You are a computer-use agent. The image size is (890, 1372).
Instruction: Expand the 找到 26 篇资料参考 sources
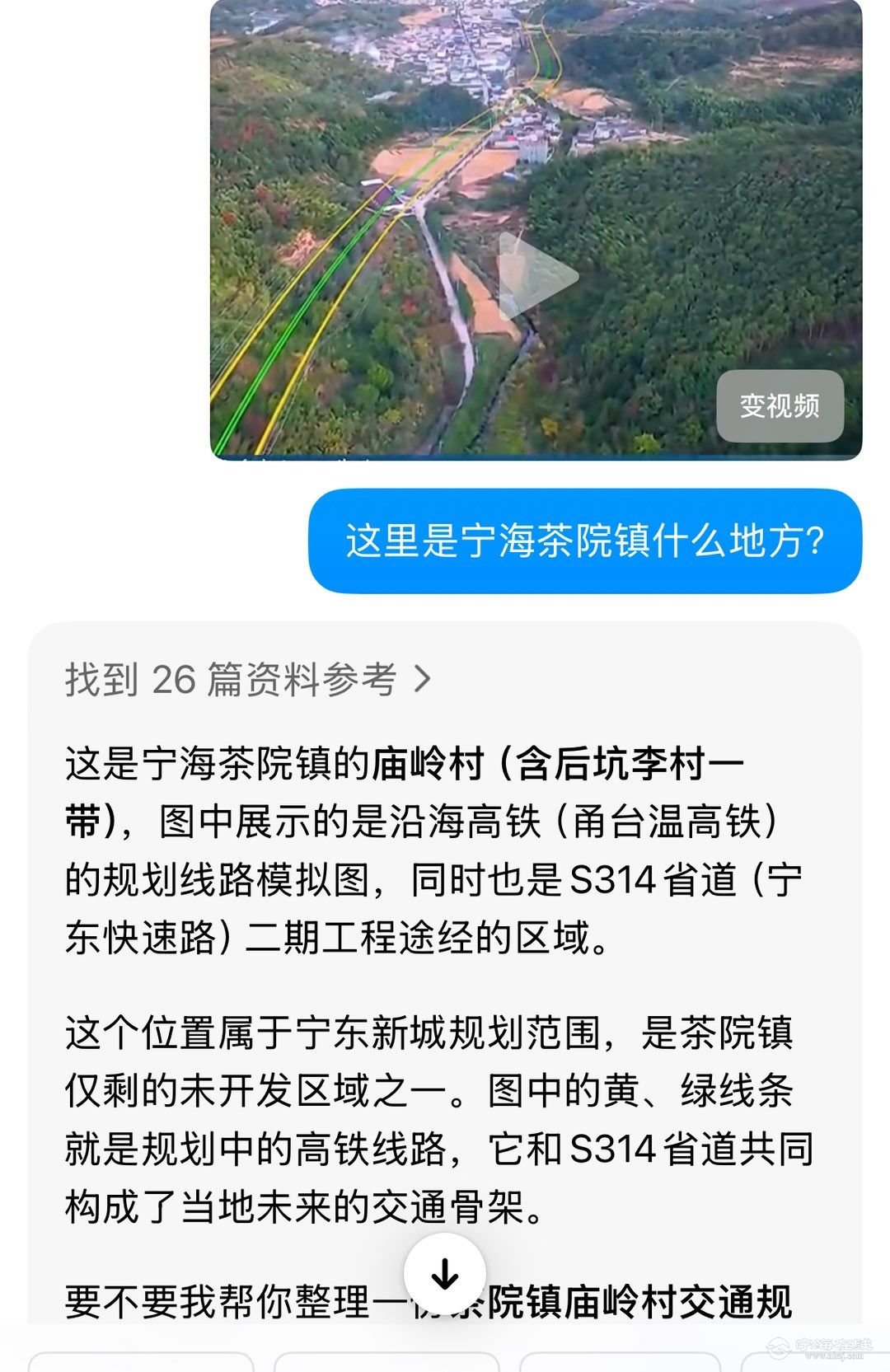coord(247,679)
